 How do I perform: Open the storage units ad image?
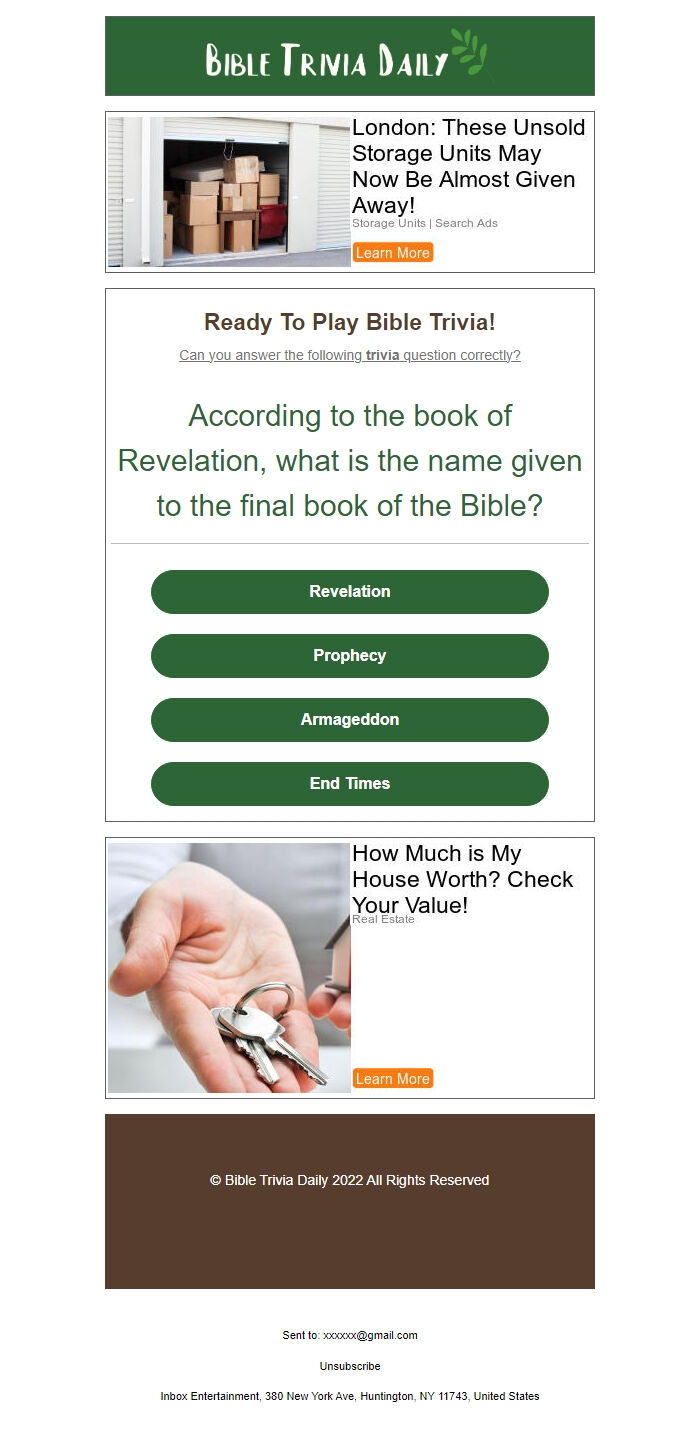pyautogui.click(x=229, y=192)
